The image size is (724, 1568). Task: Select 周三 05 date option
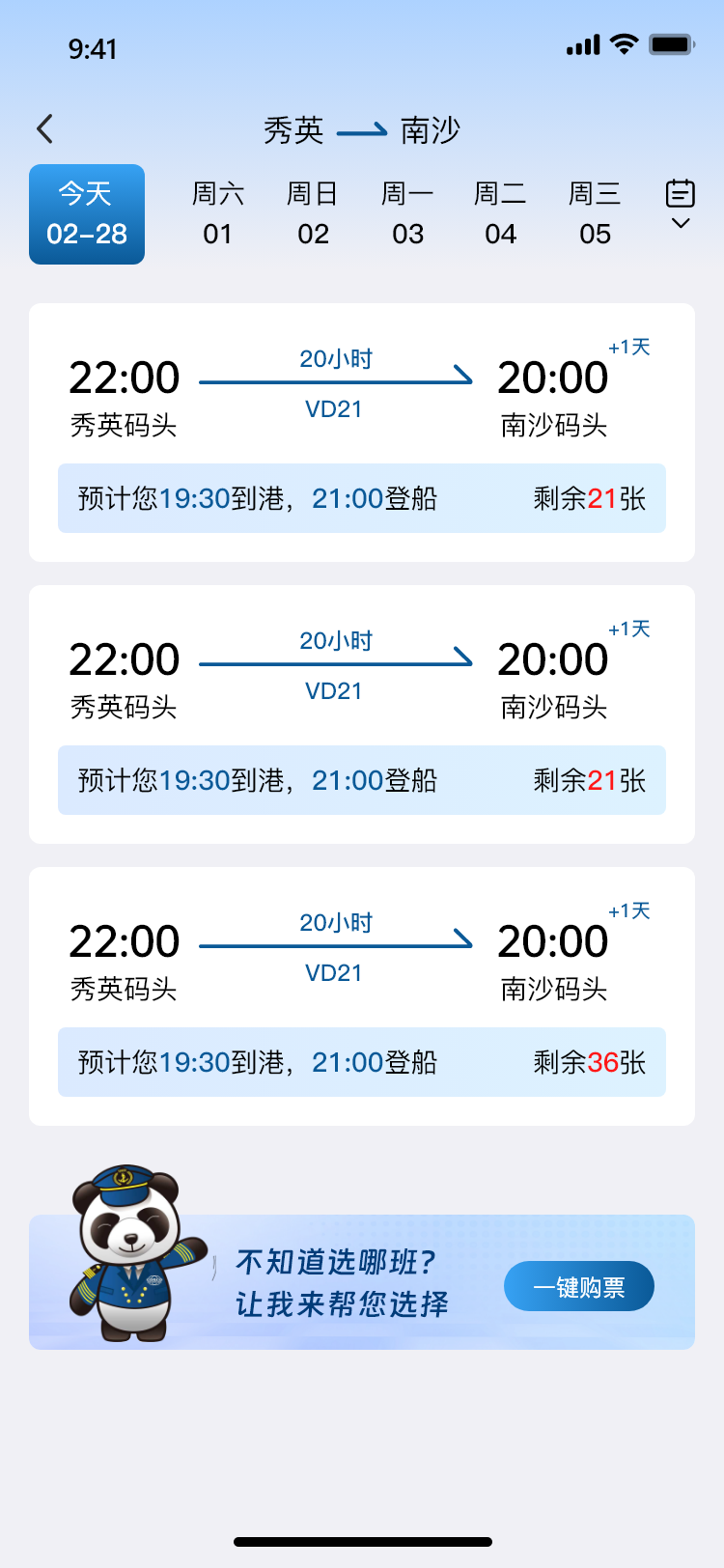pos(595,213)
